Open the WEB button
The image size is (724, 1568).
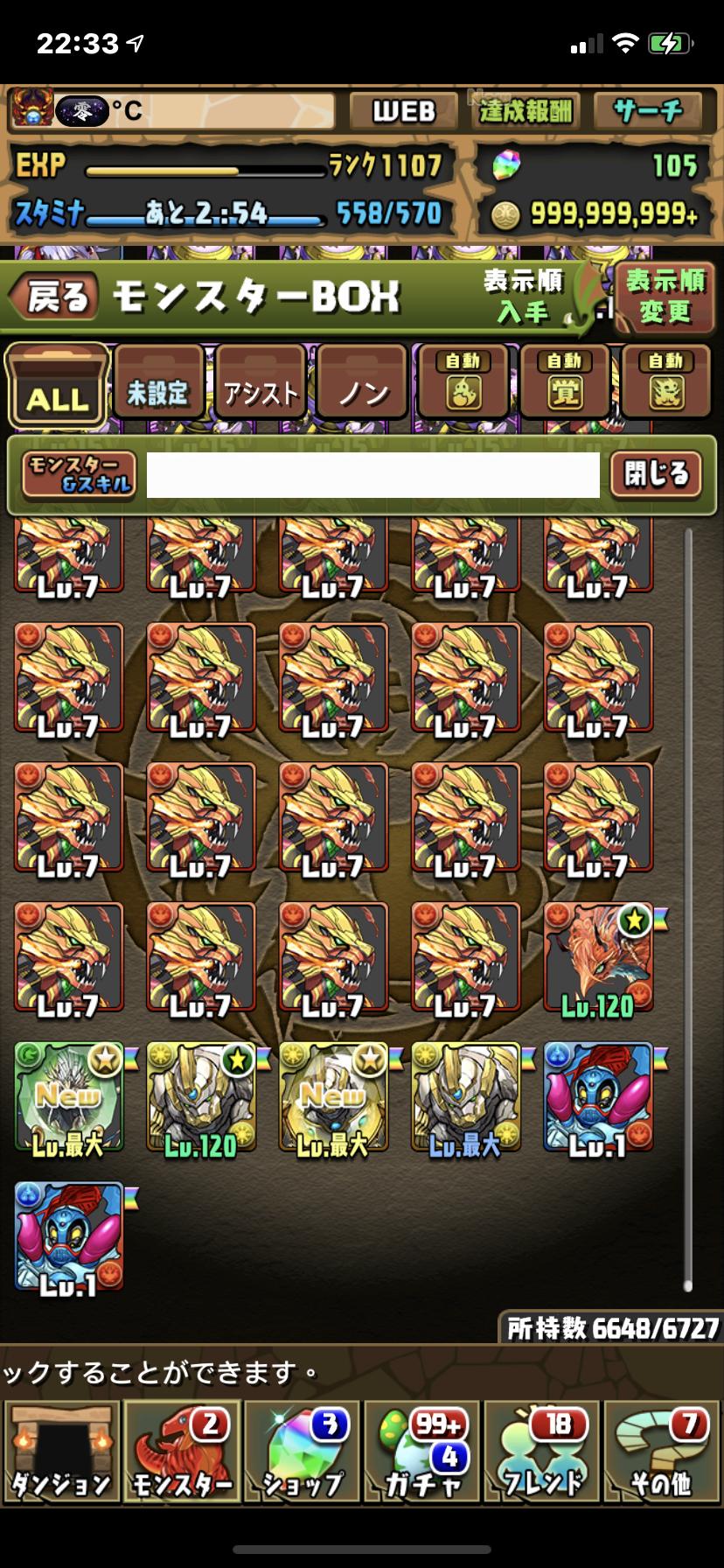(403, 111)
